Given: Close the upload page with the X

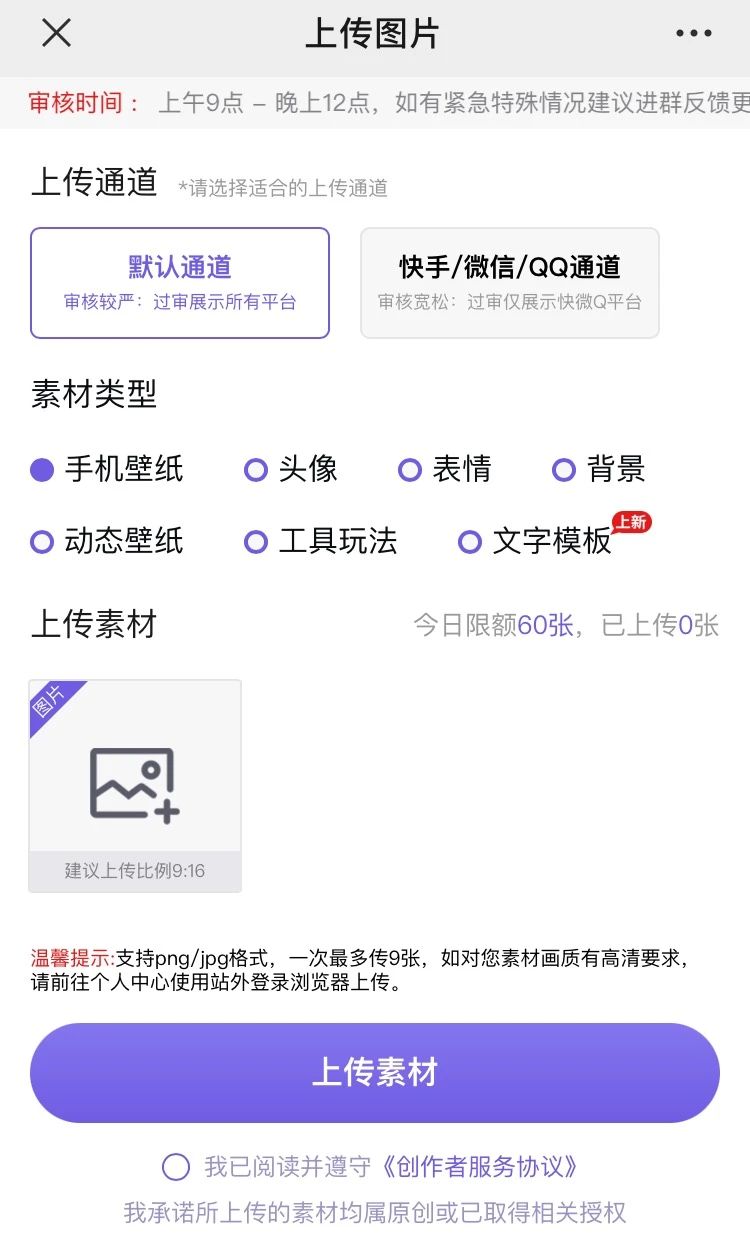Looking at the screenshot, I should pos(56,33).
